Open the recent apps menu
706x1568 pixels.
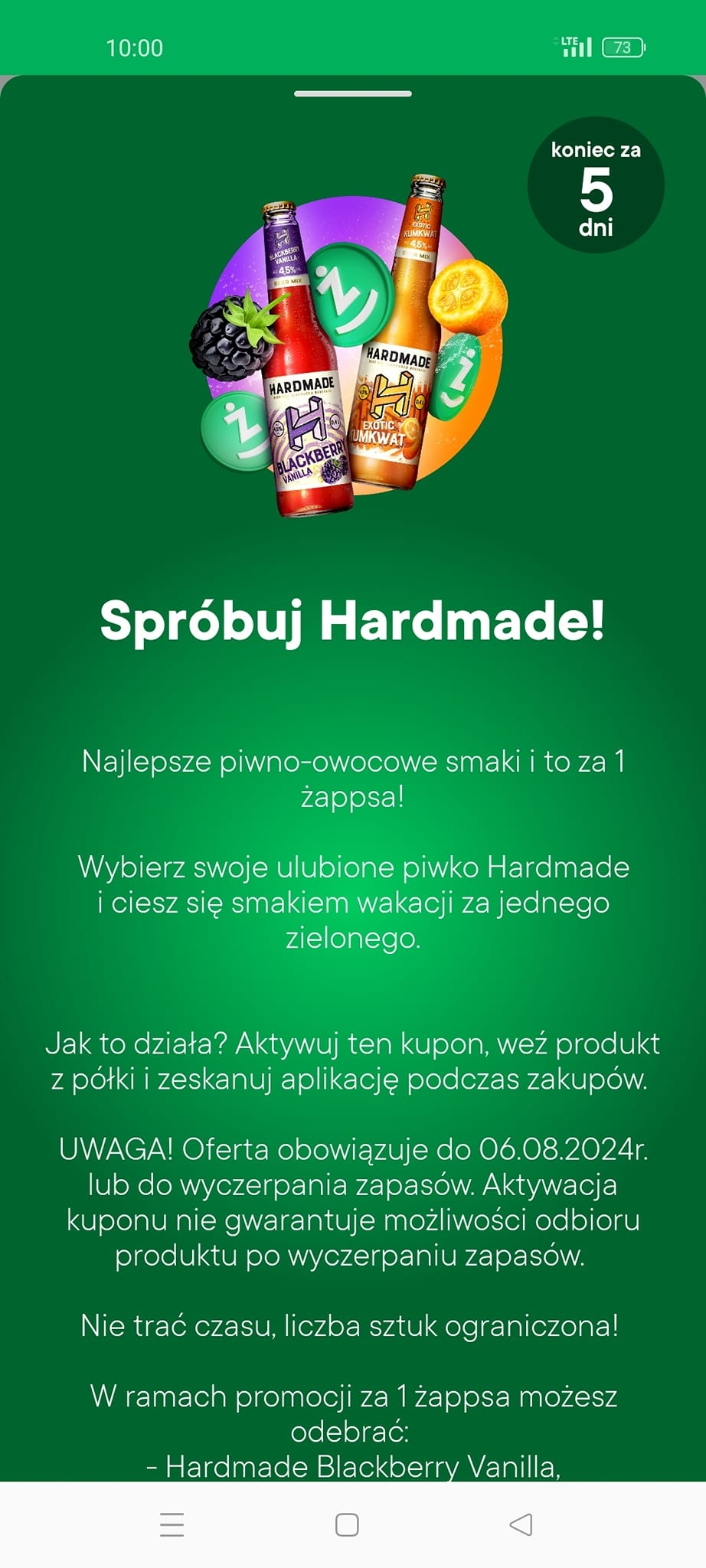172,1524
